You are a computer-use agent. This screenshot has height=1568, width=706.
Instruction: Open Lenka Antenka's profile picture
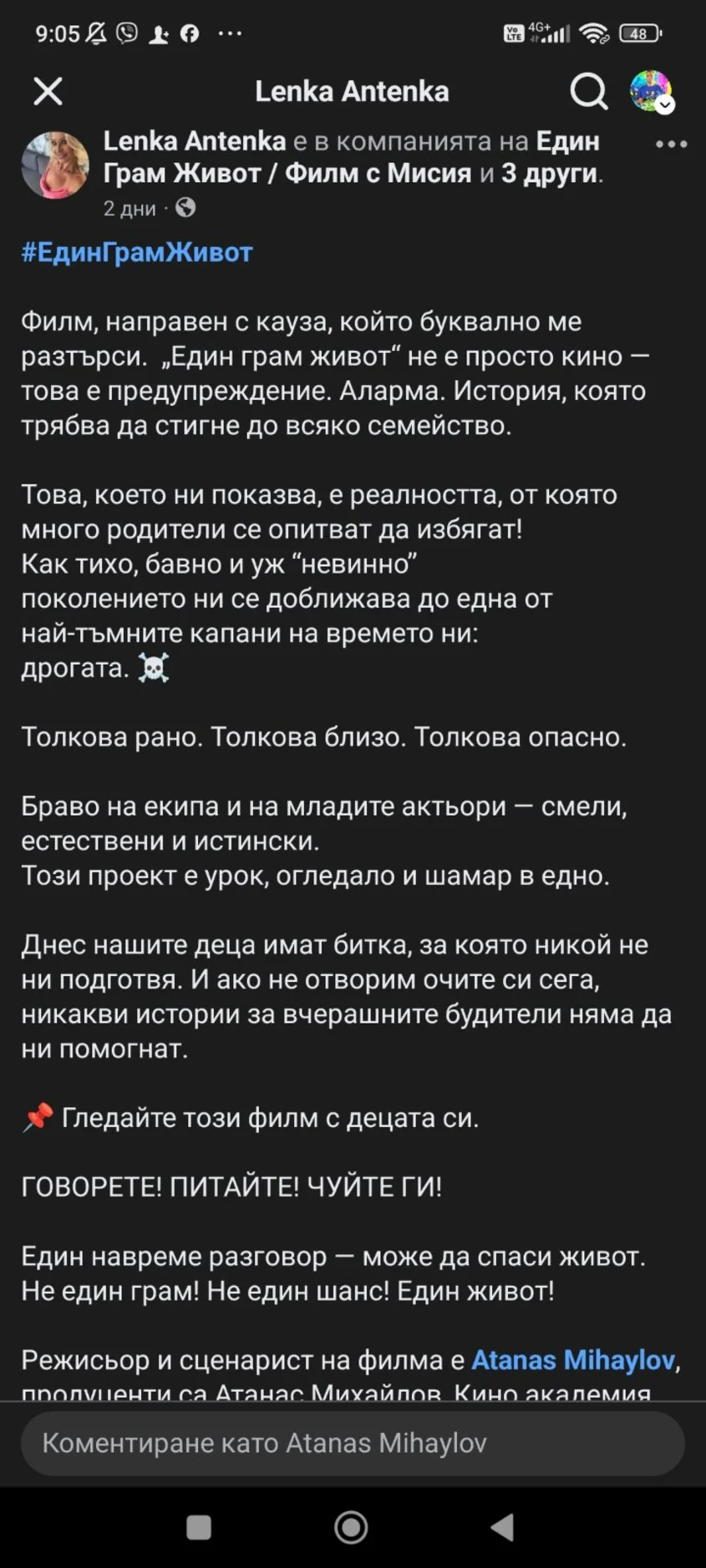pyautogui.click(x=55, y=164)
